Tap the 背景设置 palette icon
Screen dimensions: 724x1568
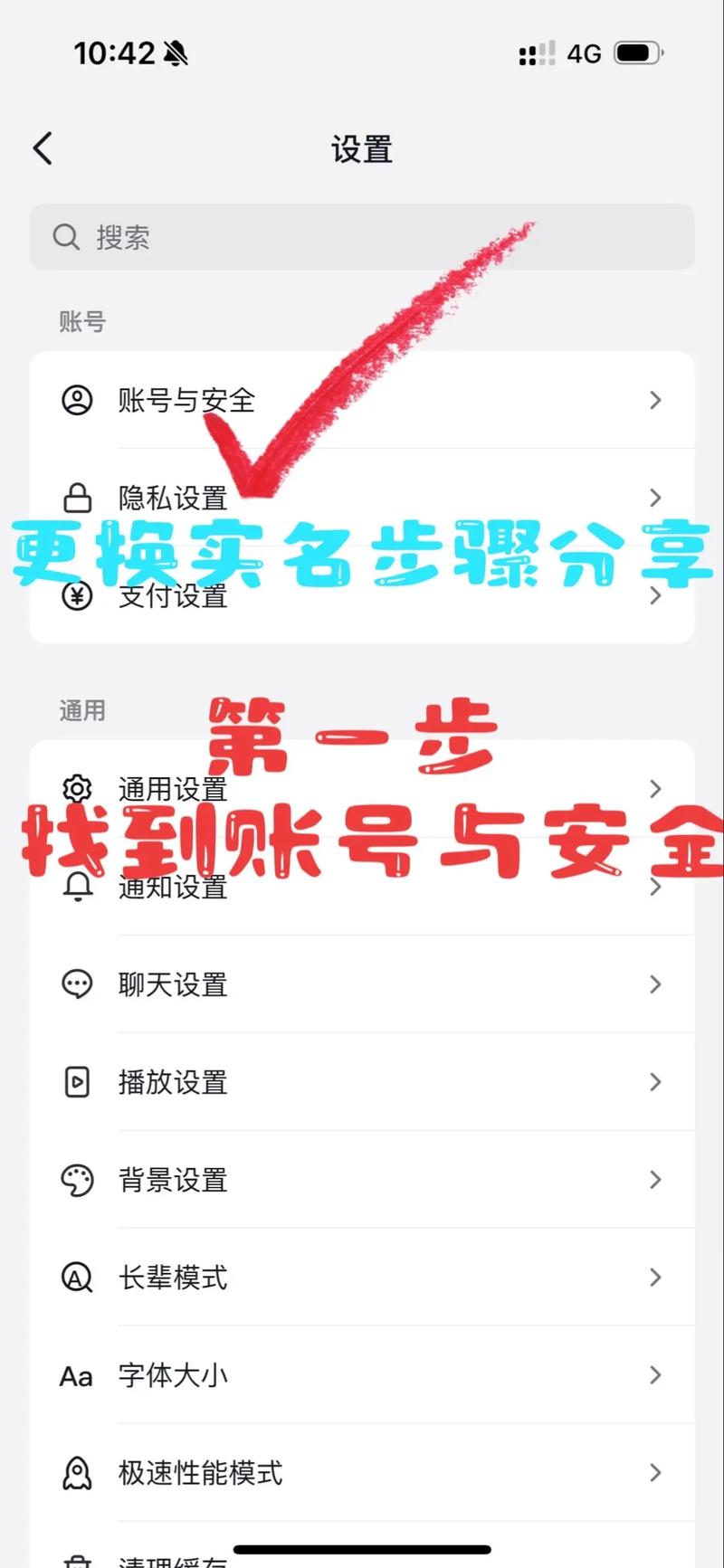(x=77, y=1180)
